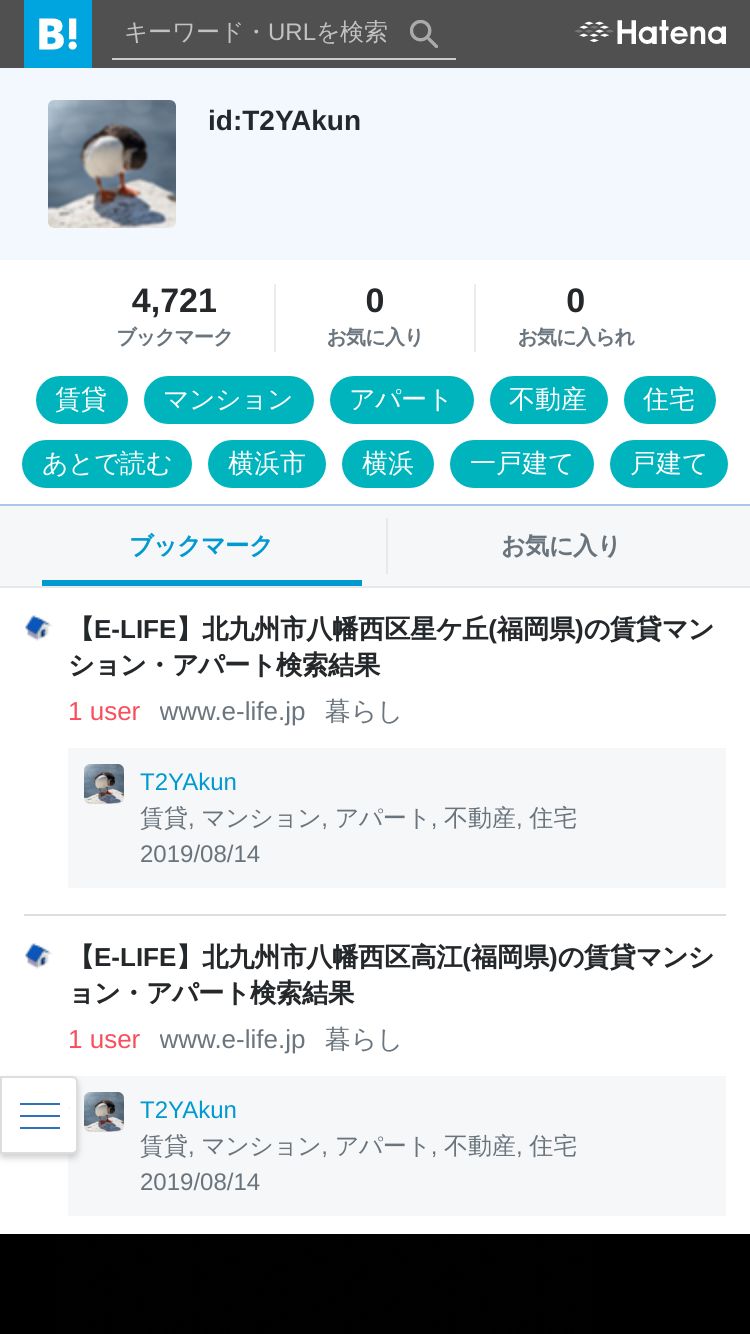Switch to the お気に入り tab
750x1334 pixels.
point(560,546)
